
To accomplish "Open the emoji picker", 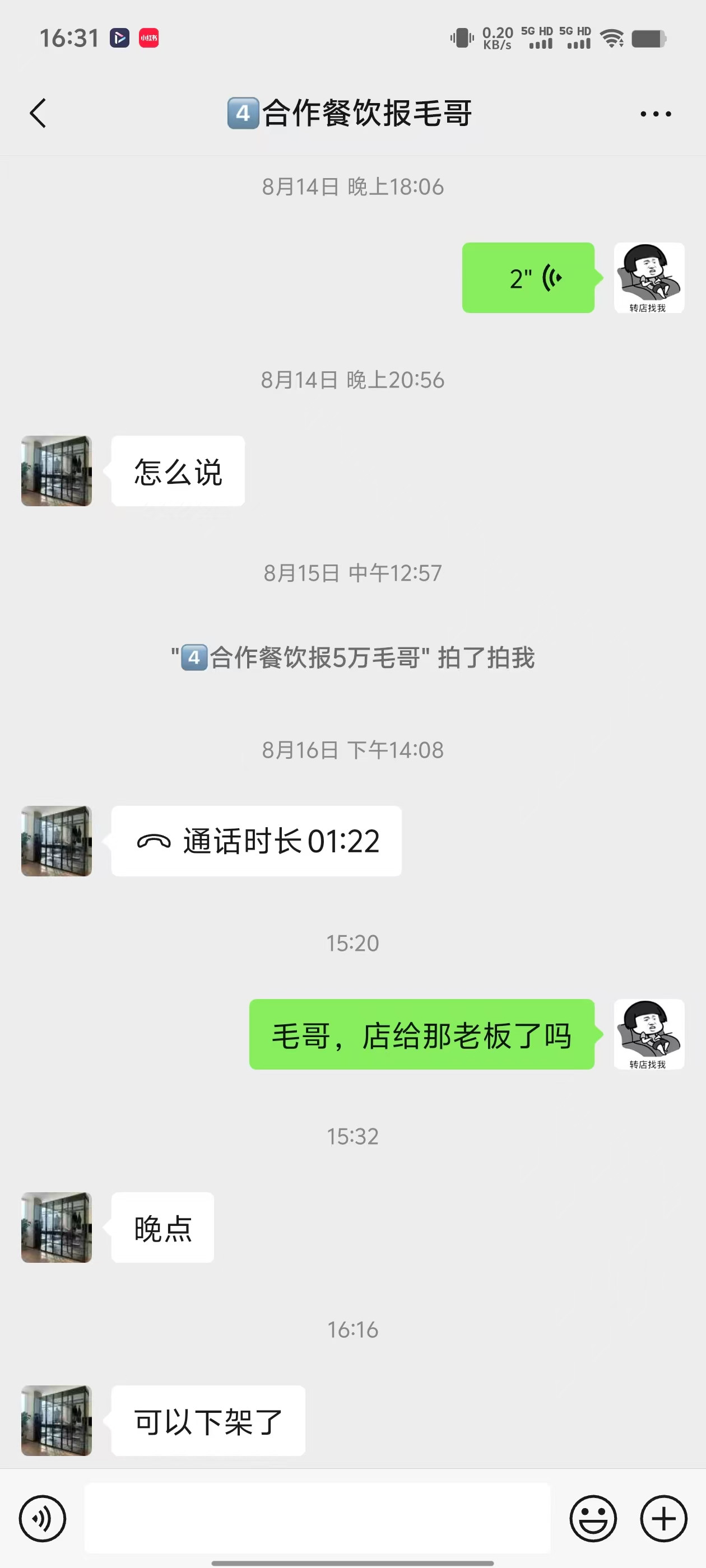I will pyautogui.click(x=593, y=1518).
